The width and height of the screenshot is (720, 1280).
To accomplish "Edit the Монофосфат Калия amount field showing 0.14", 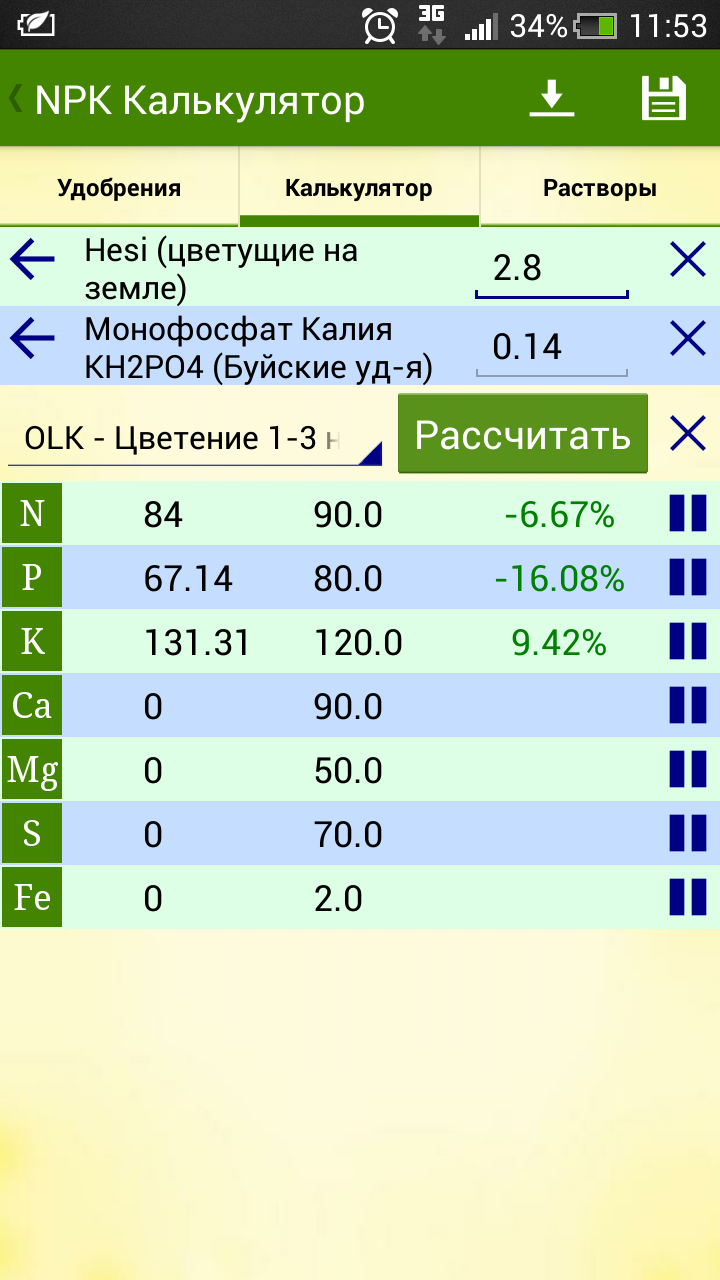I will pyautogui.click(x=552, y=348).
